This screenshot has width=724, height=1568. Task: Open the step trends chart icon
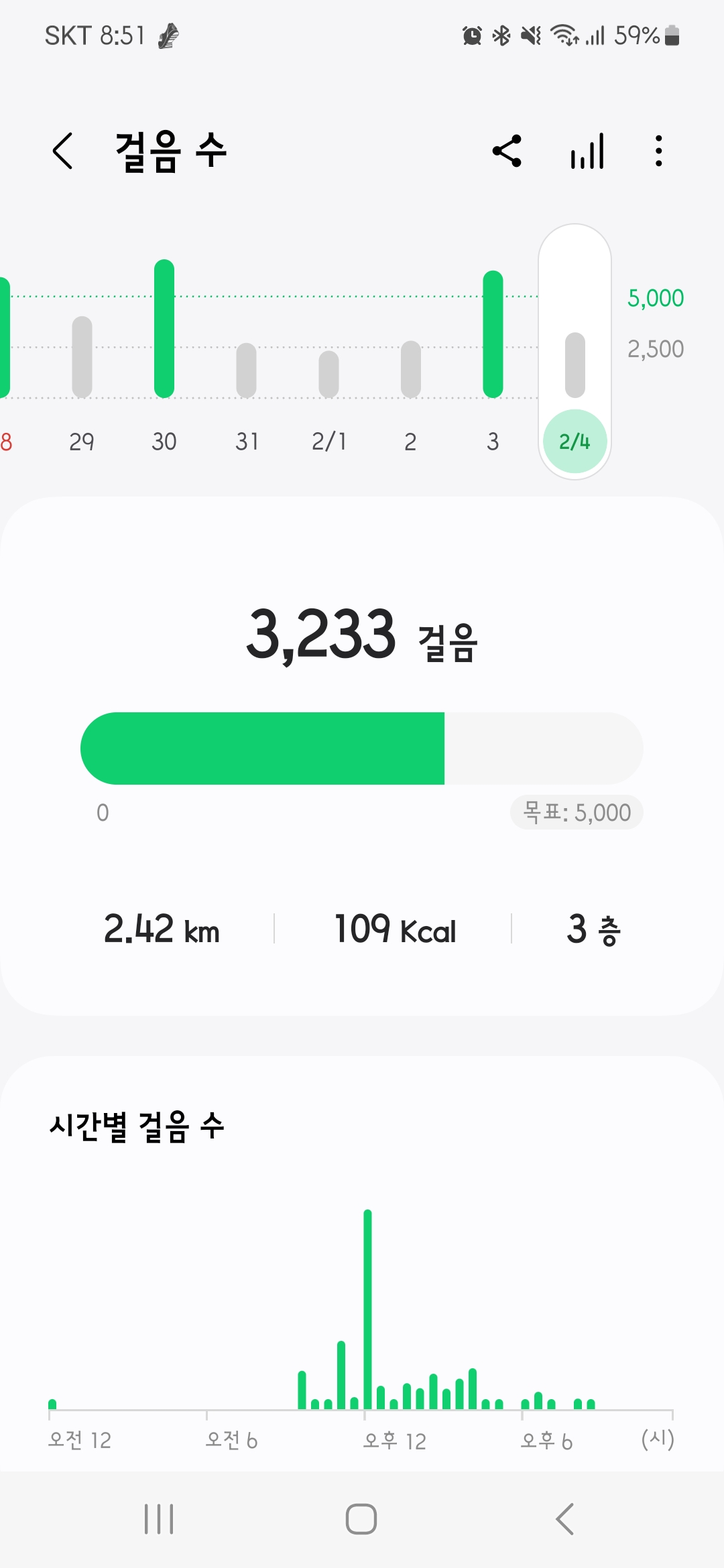click(587, 151)
